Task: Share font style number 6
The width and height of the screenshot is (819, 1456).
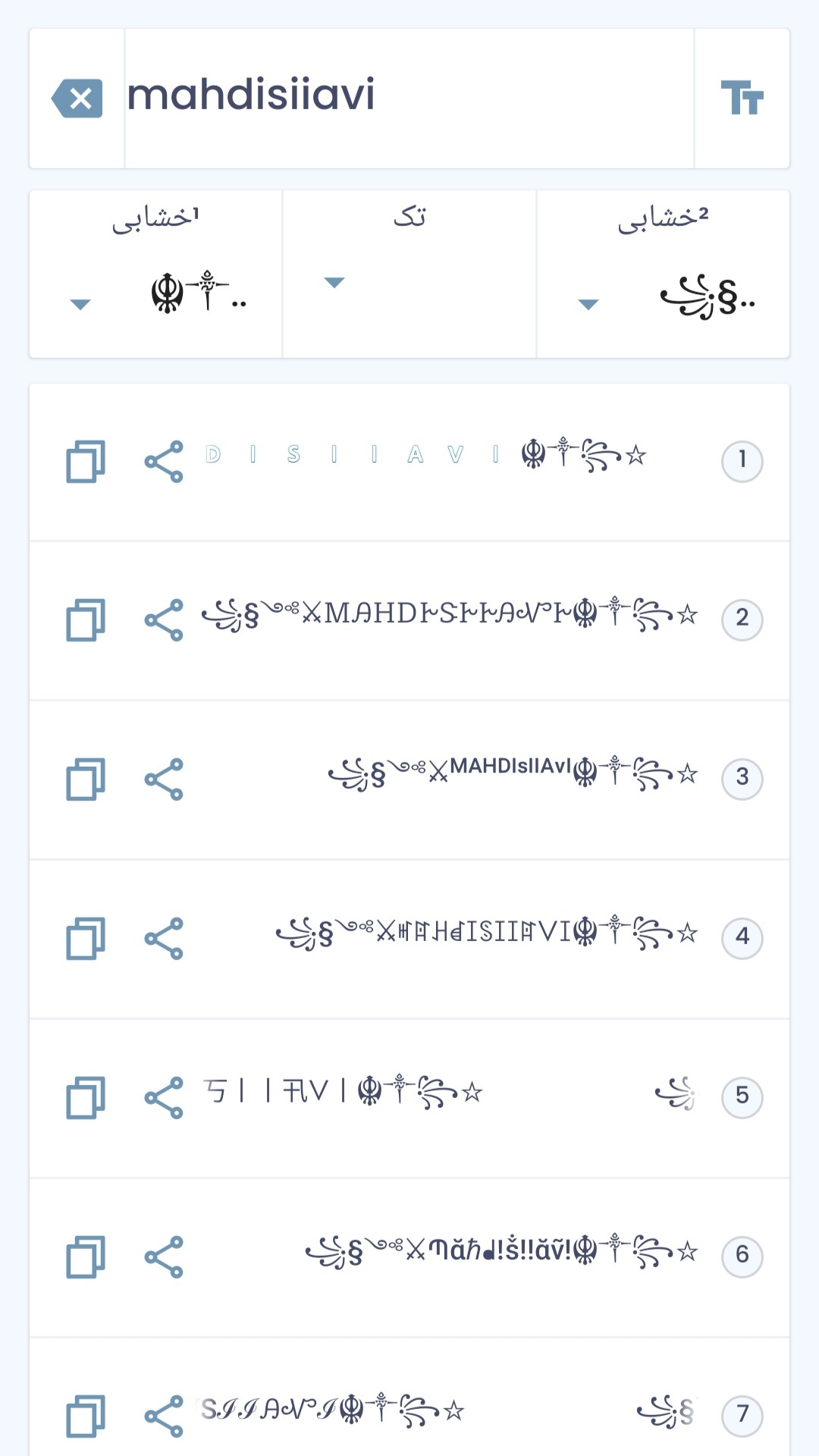Action: pos(164,1257)
